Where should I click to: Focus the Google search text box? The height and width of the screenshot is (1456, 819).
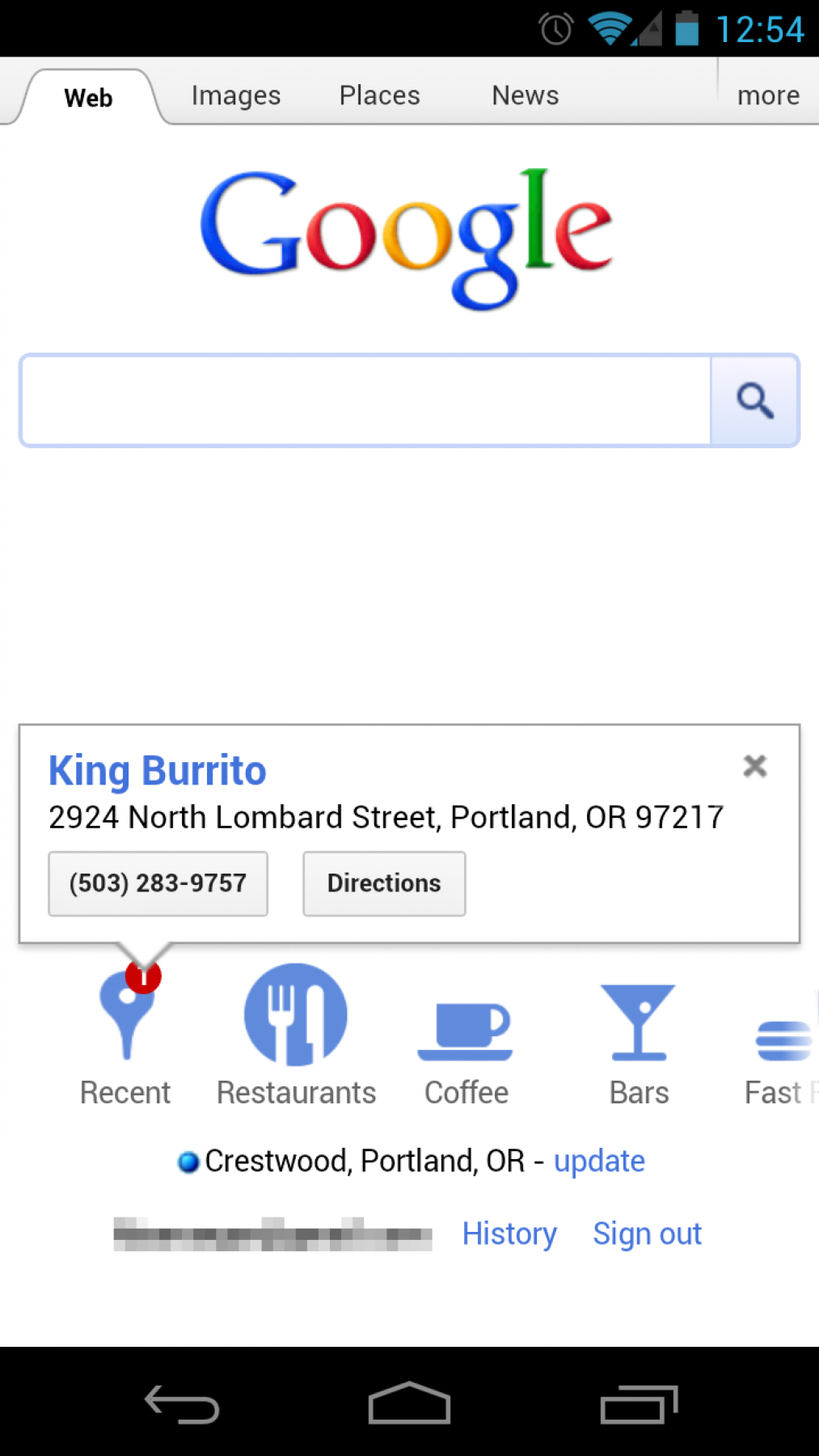(365, 400)
